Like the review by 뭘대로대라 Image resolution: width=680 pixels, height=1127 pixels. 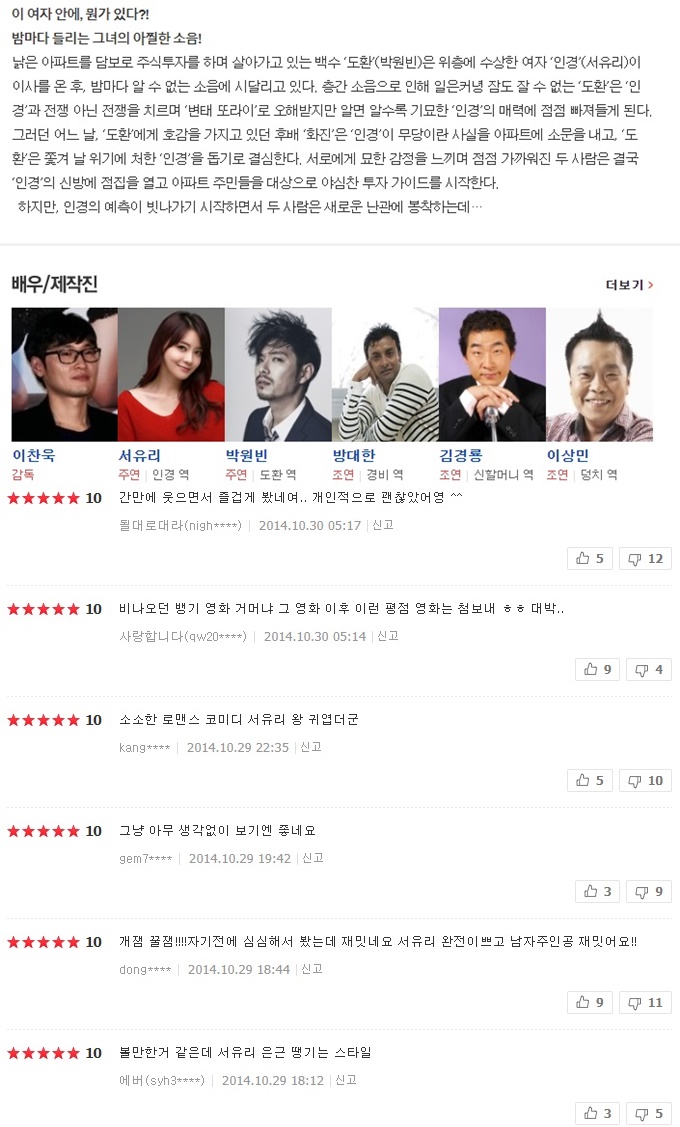tap(590, 558)
